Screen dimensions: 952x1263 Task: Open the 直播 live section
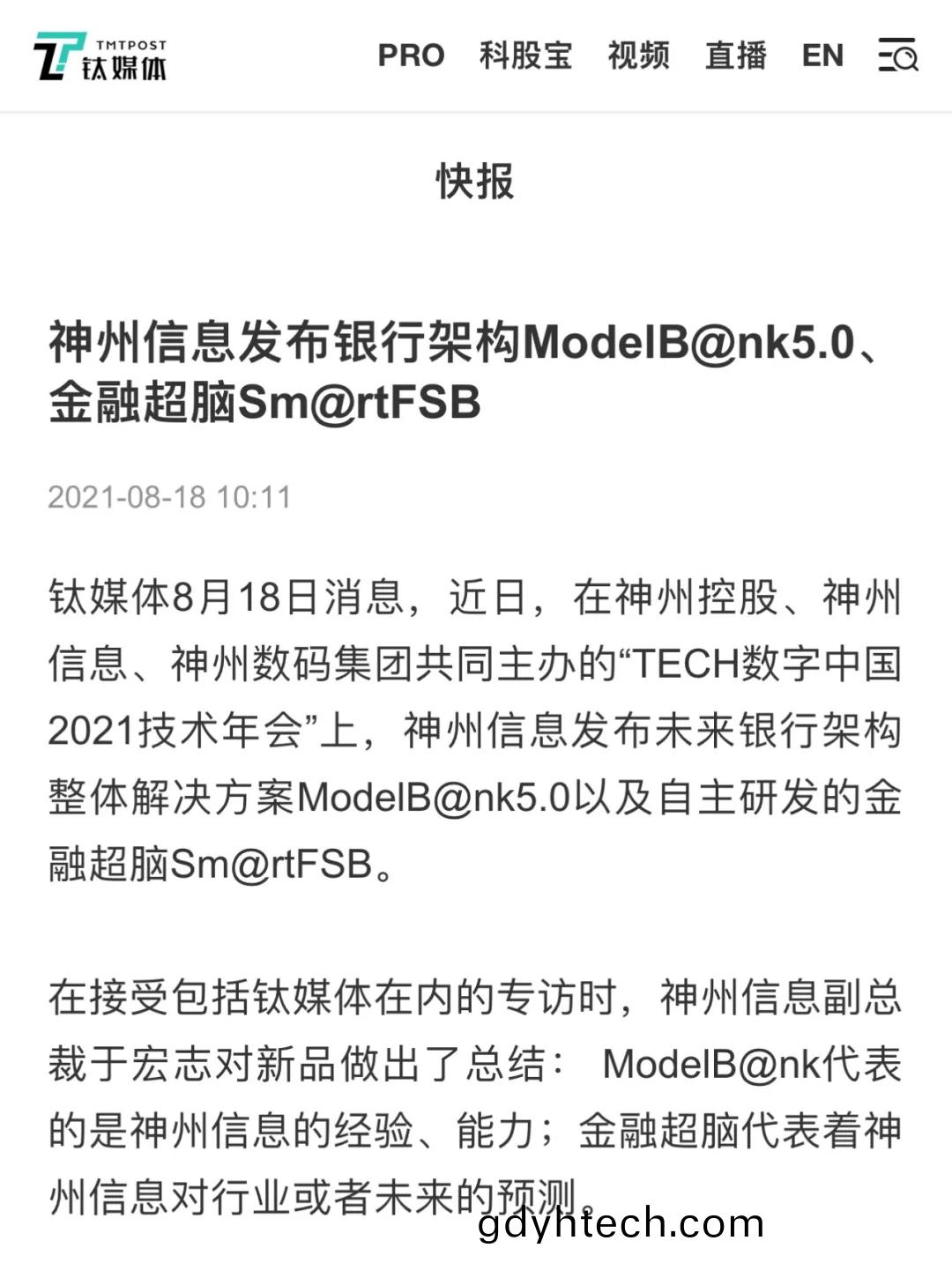coord(735,56)
